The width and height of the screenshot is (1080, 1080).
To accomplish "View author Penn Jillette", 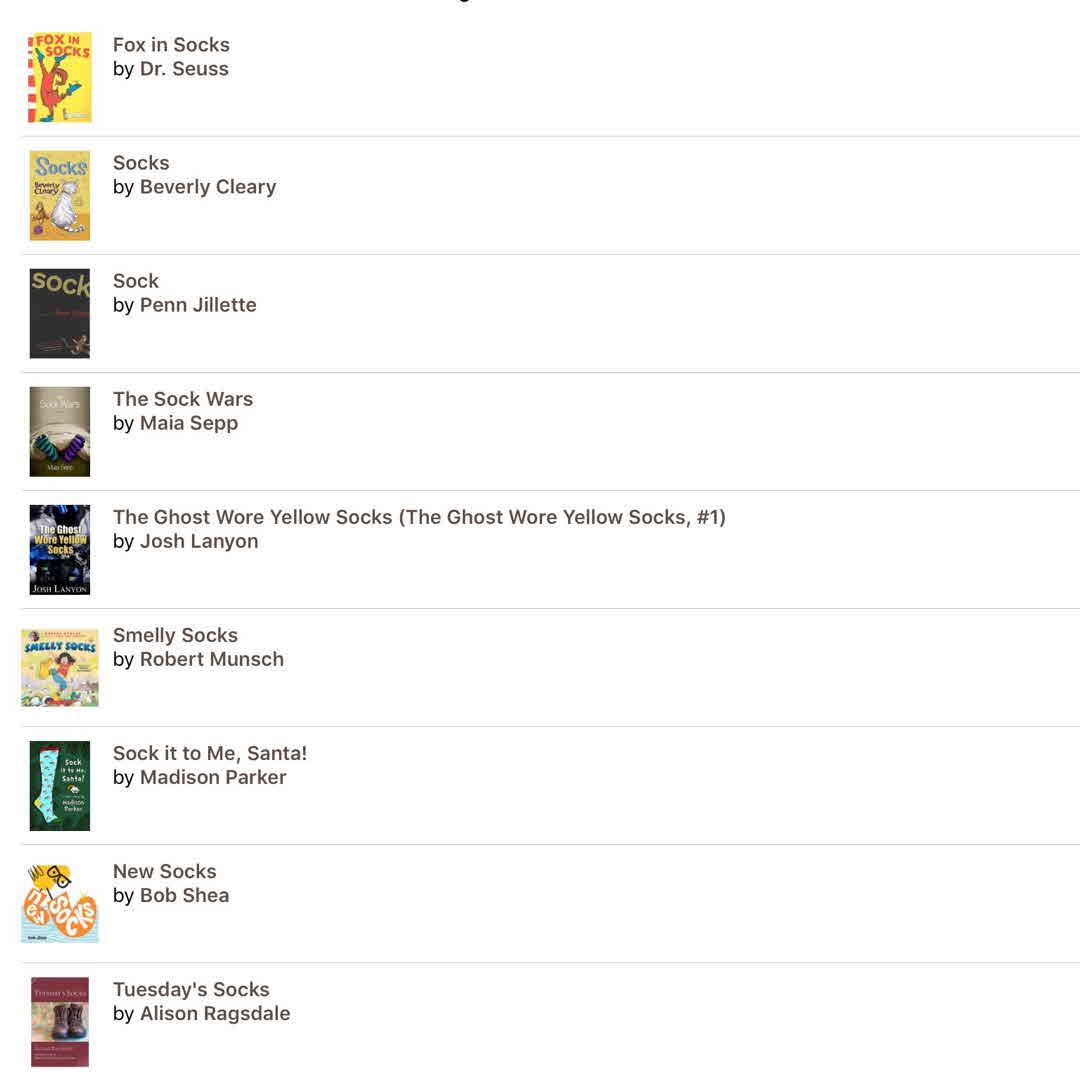I will 198,305.
